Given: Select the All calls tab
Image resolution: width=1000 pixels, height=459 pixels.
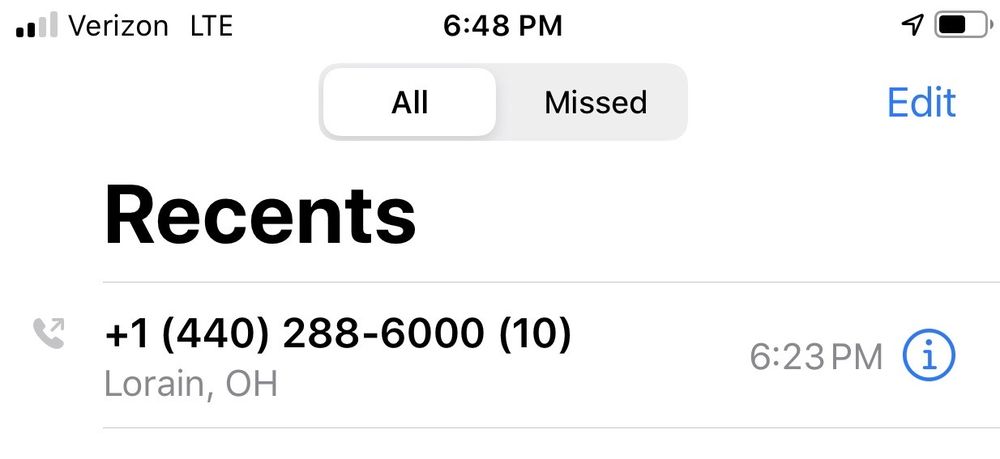Looking at the screenshot, I should 410,102.
